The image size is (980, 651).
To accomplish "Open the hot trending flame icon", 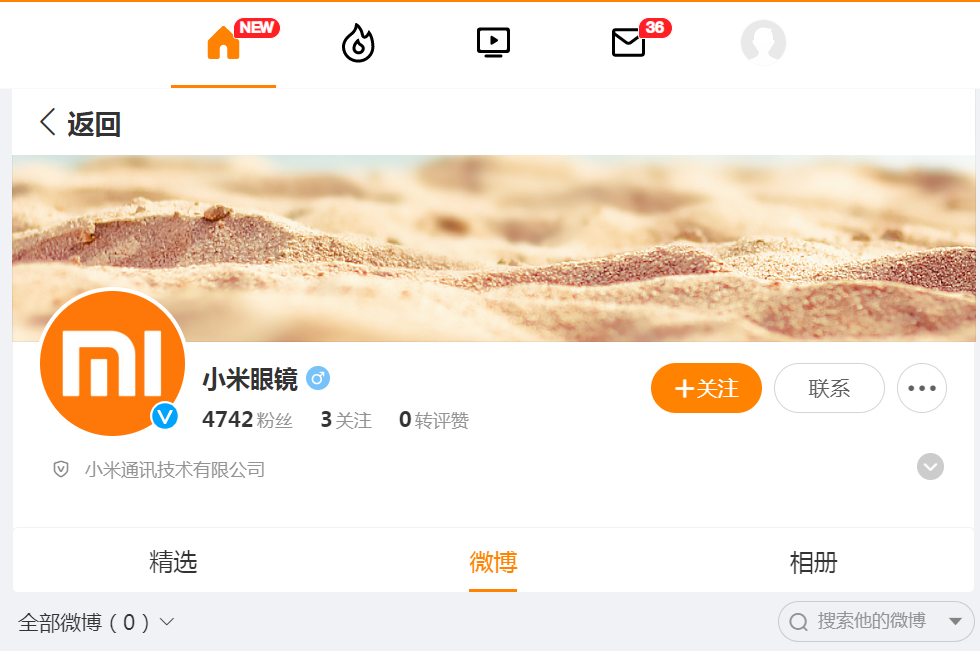I will pos(358,43).
